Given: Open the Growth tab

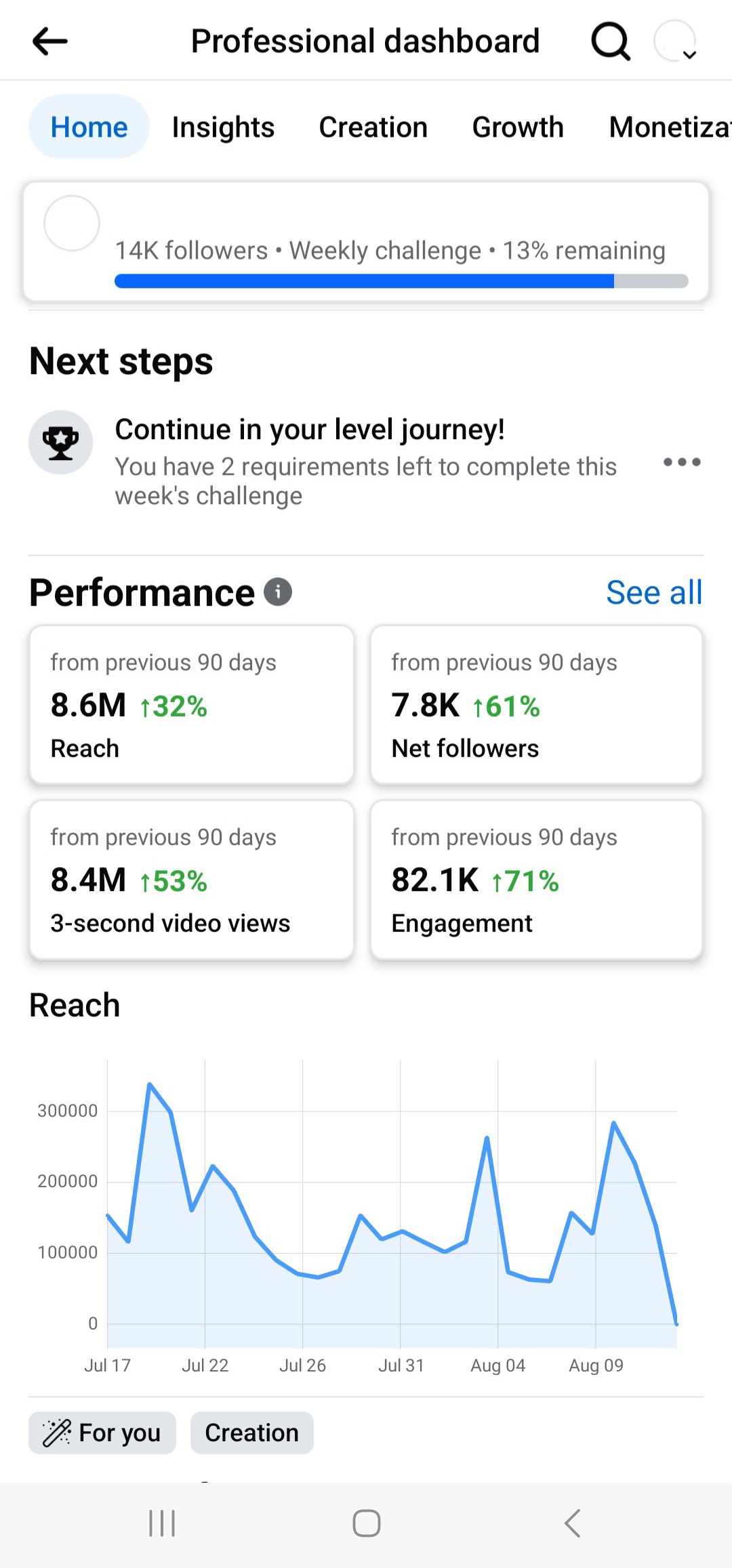Looking at the screenshot, I should click(518, 127).
